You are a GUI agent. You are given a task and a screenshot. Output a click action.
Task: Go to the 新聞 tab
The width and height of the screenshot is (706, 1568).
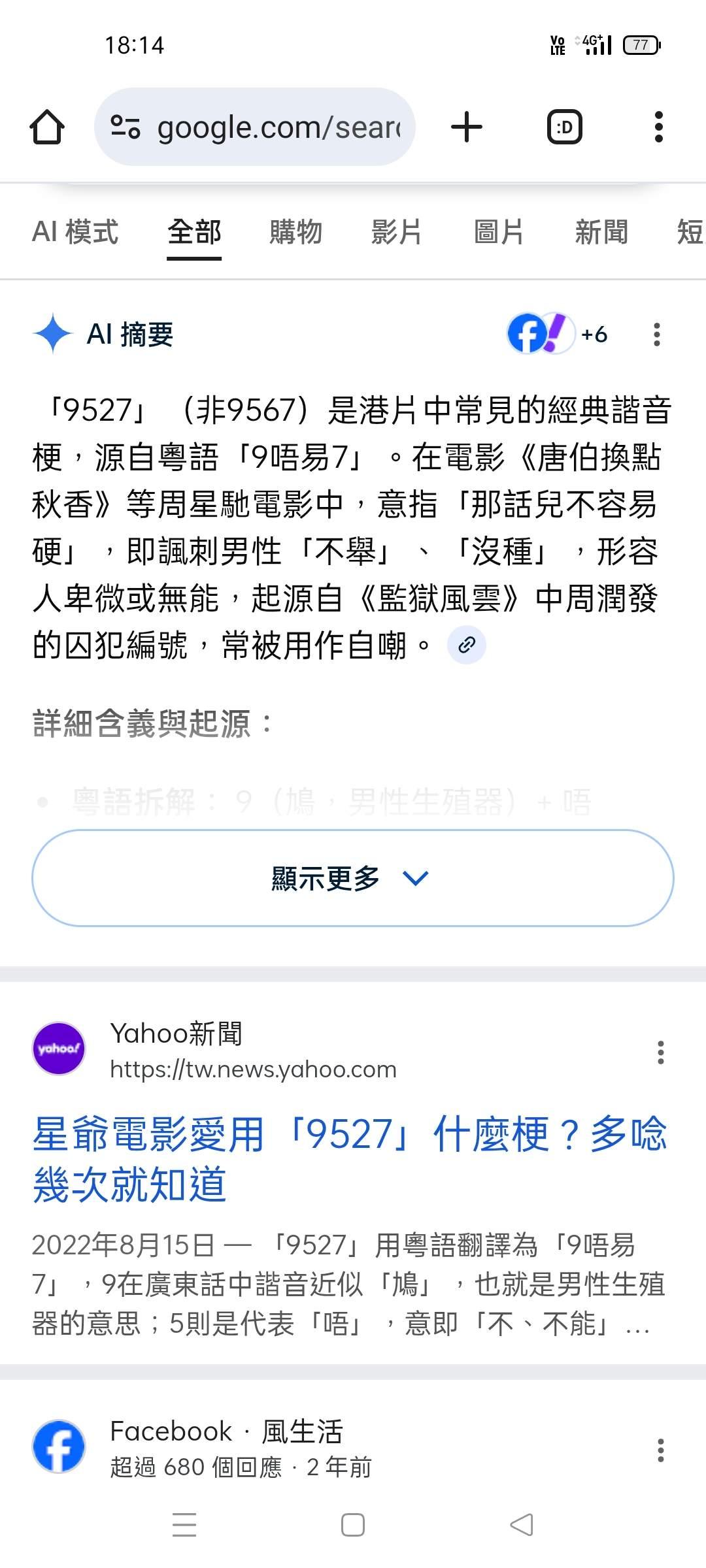click(x=601, y=232)
